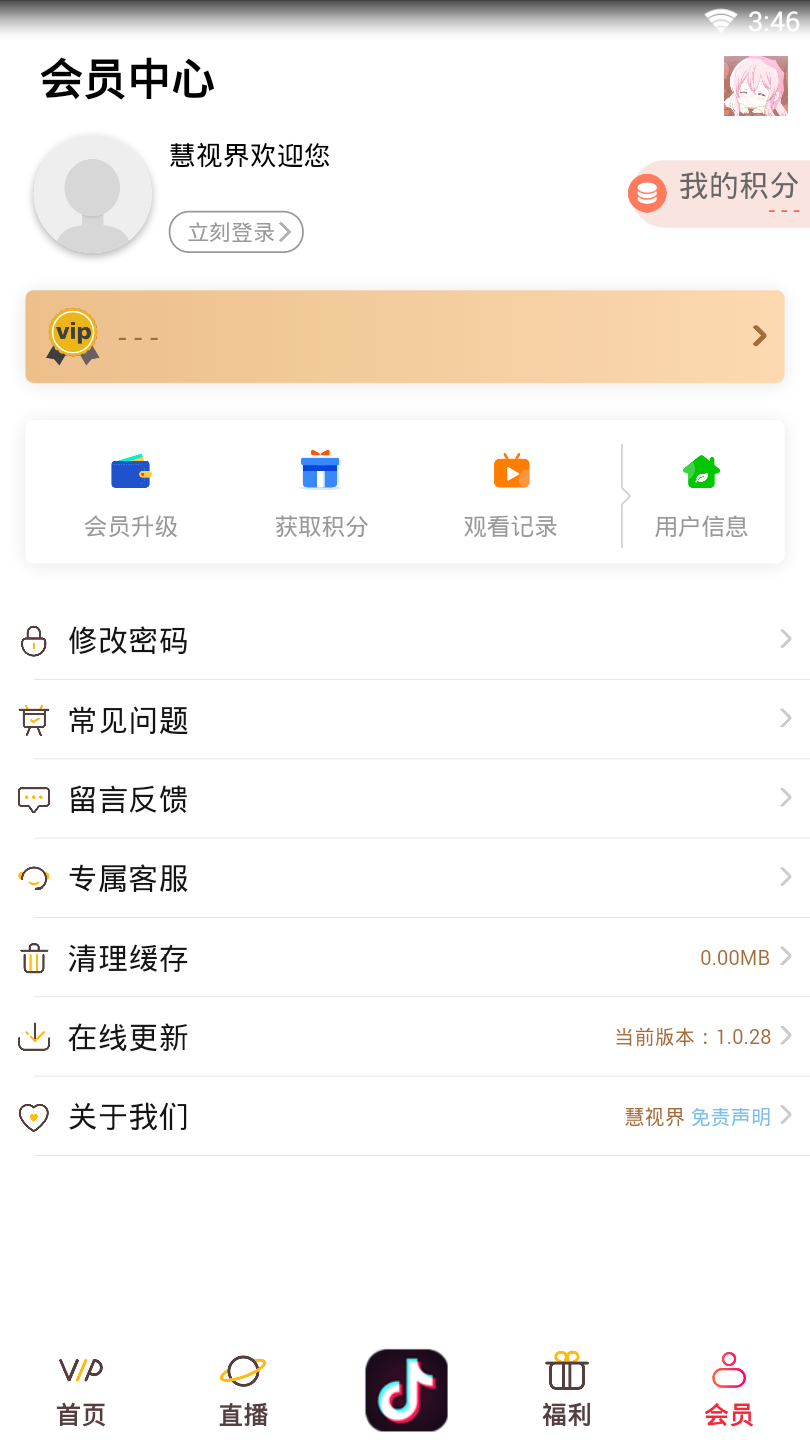Open 获取积分 shortcut

(x=321, y=494)
